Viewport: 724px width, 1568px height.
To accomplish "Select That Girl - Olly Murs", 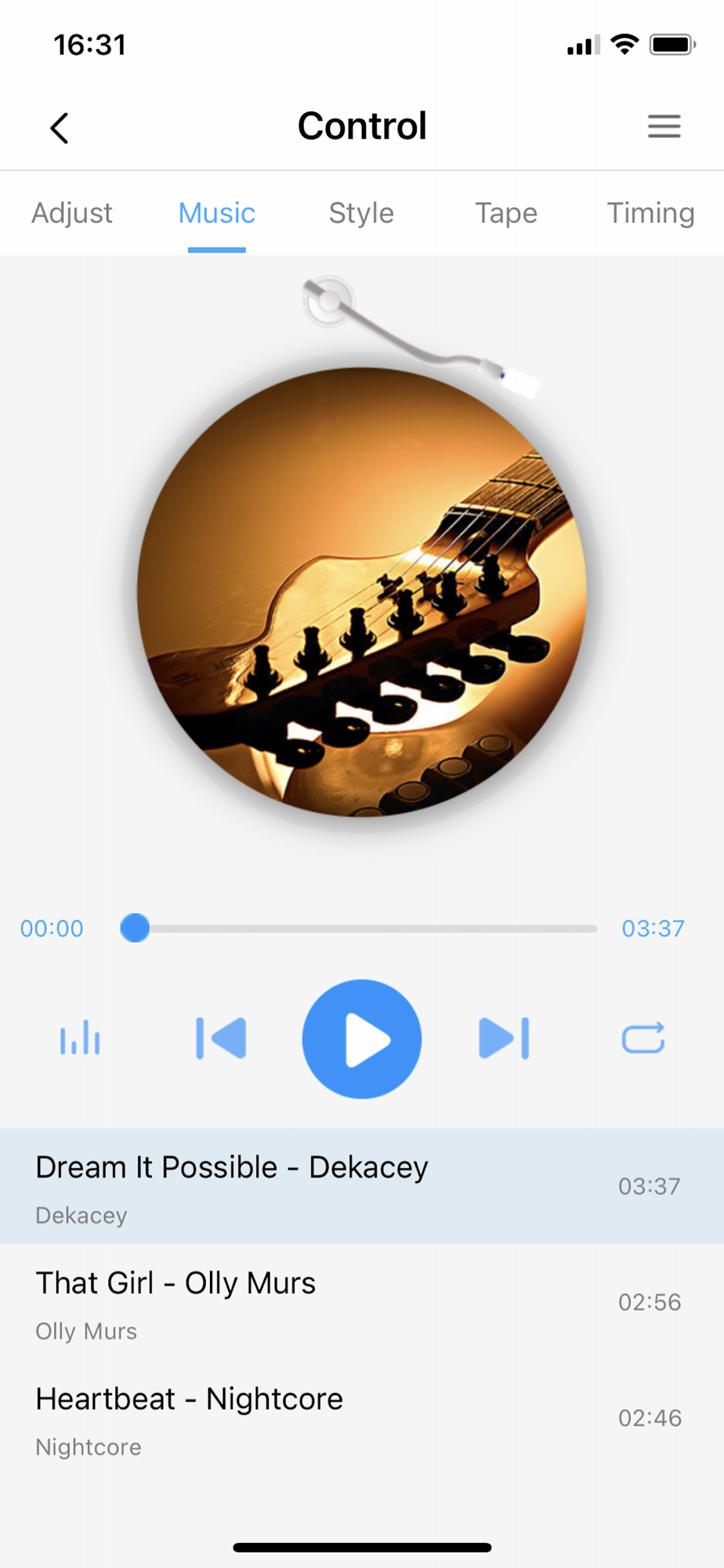I will [x=362, y=1302].
